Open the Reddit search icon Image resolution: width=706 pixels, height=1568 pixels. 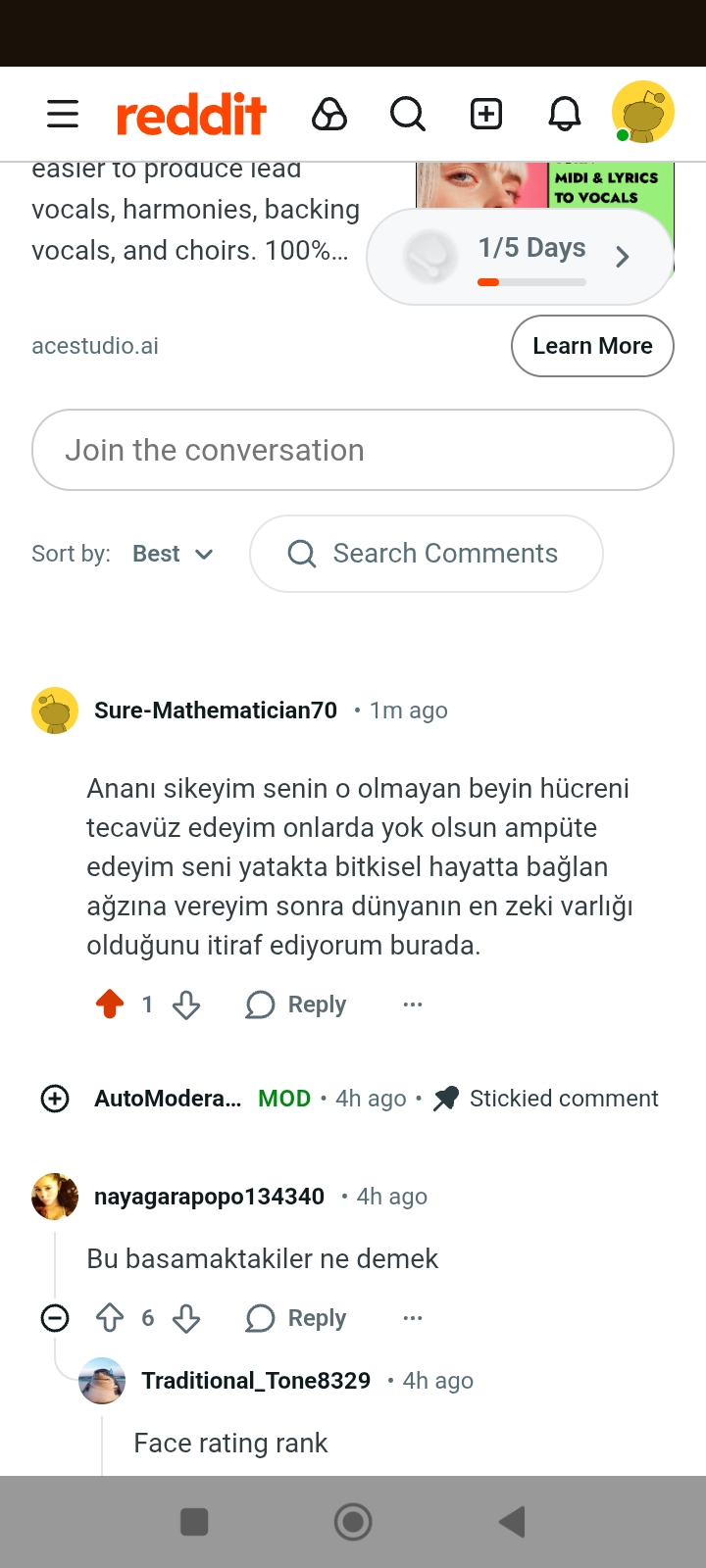[x=407, y=114]
